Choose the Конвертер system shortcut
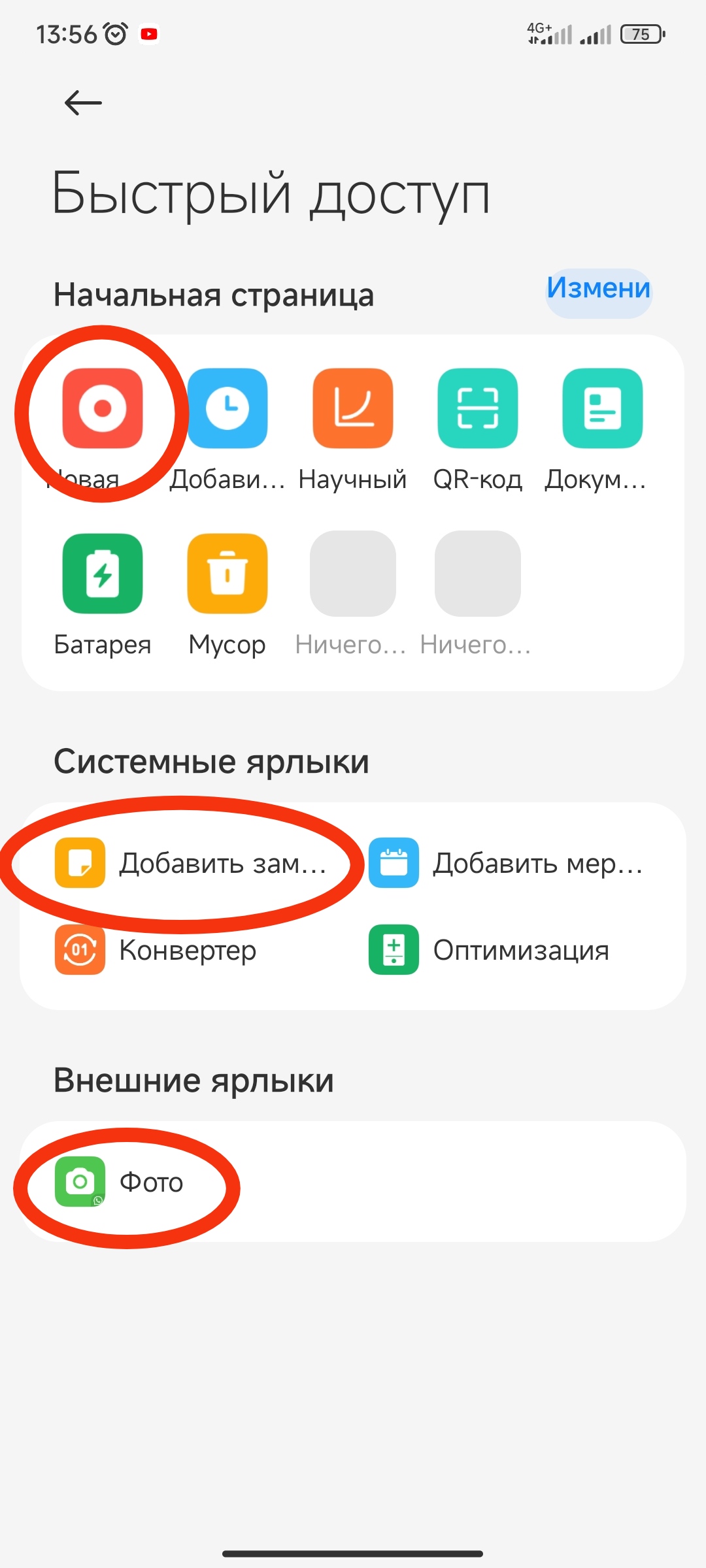706x1568 pixels. coord(156,950)
